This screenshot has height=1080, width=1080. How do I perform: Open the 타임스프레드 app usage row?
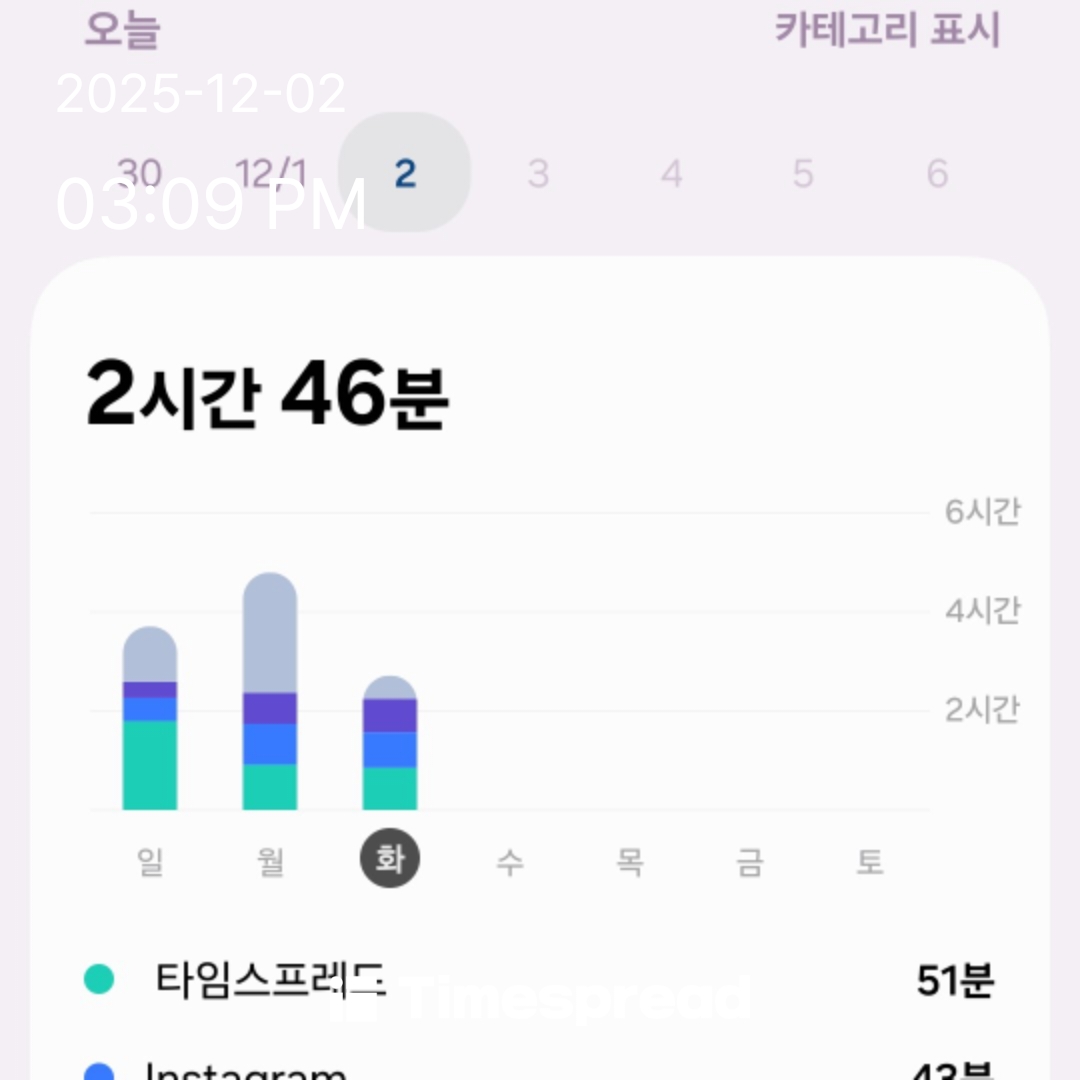(540, 981)
